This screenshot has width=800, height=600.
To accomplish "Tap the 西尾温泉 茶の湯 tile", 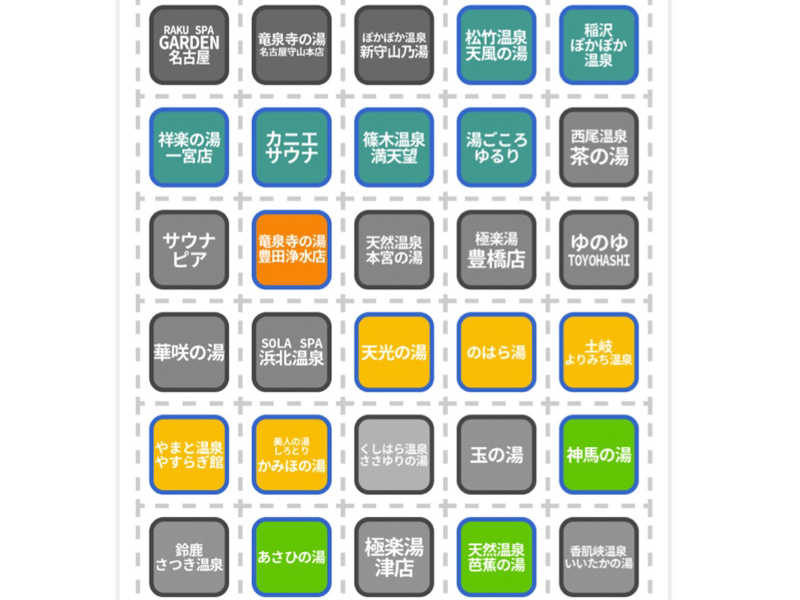I will point(598,147).
